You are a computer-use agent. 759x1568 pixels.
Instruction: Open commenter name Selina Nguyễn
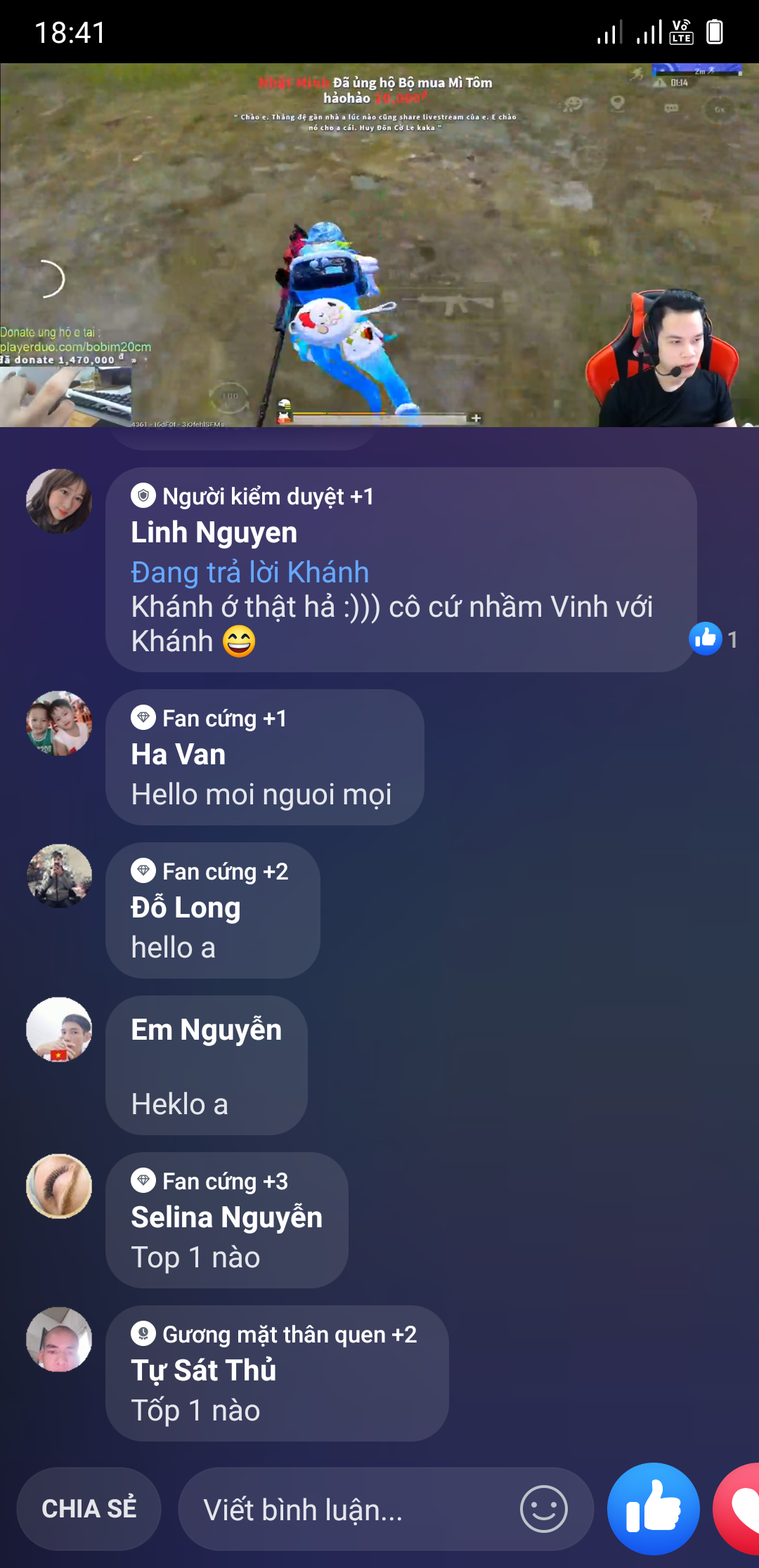226,1217
